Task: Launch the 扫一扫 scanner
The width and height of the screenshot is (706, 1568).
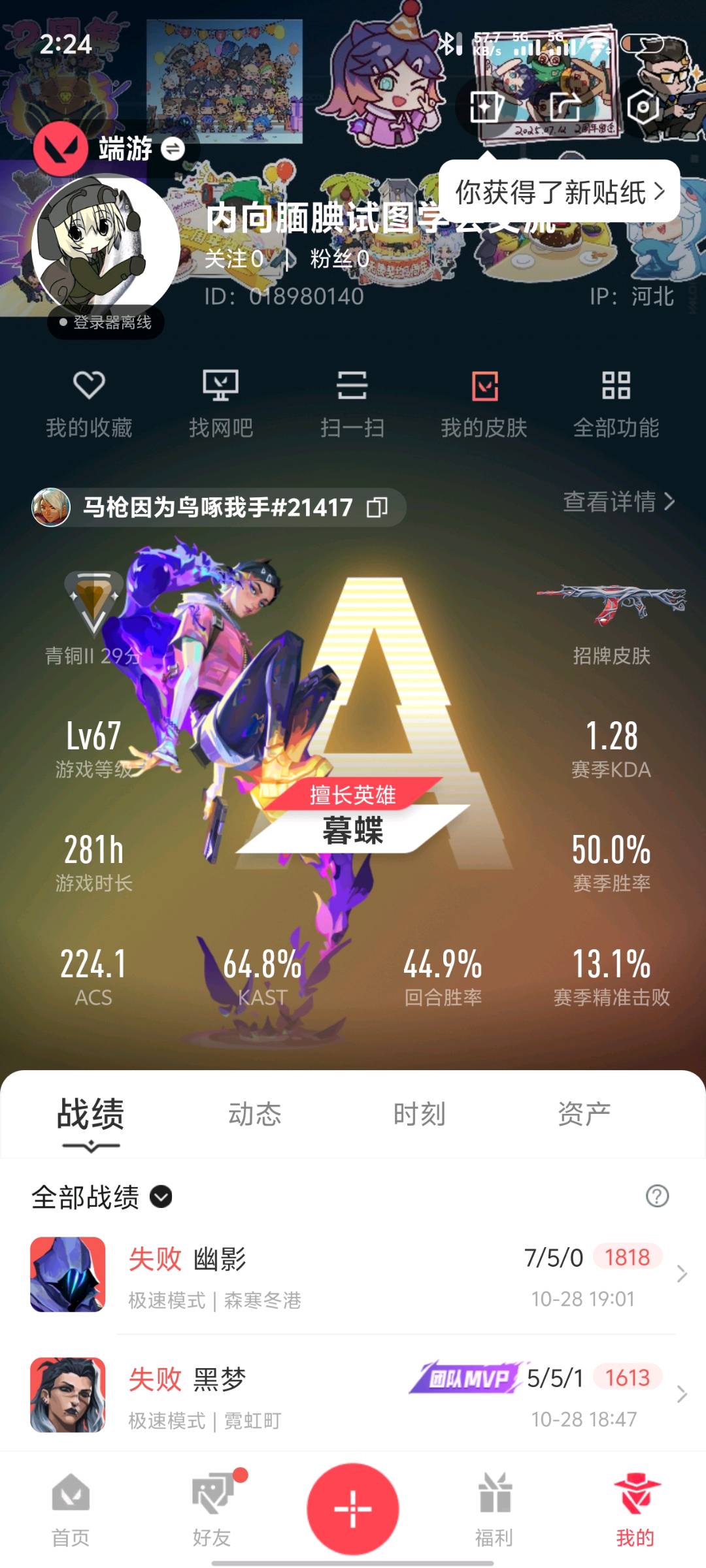Action: point(352,402)
